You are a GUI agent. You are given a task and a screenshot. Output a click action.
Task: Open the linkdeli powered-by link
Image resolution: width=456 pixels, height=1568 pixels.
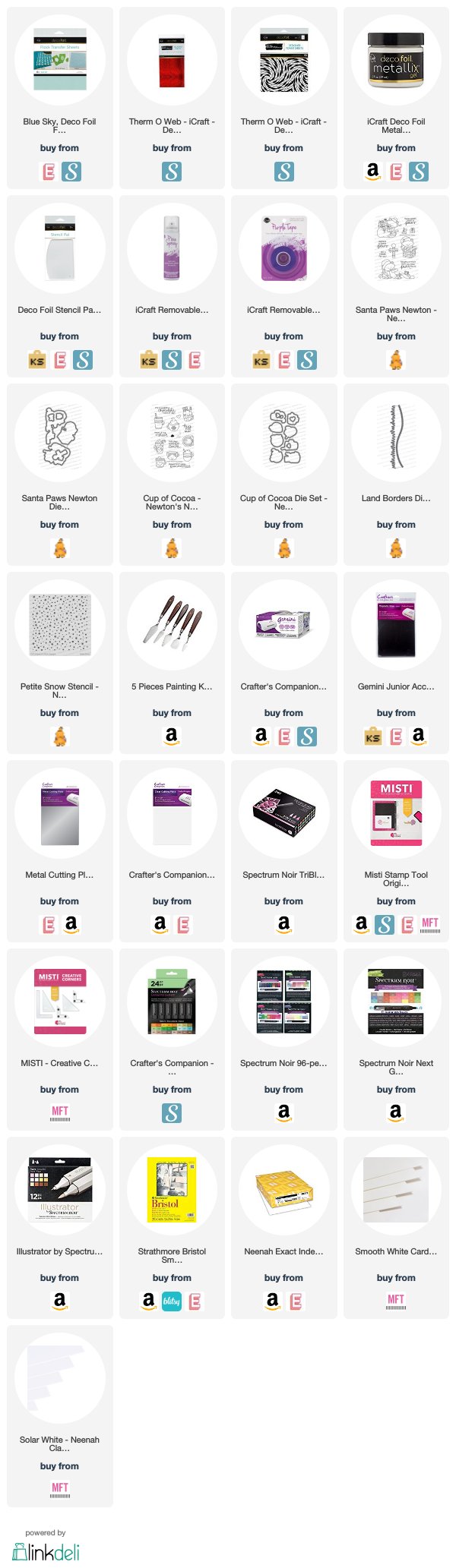click(x=46, y=1551)
